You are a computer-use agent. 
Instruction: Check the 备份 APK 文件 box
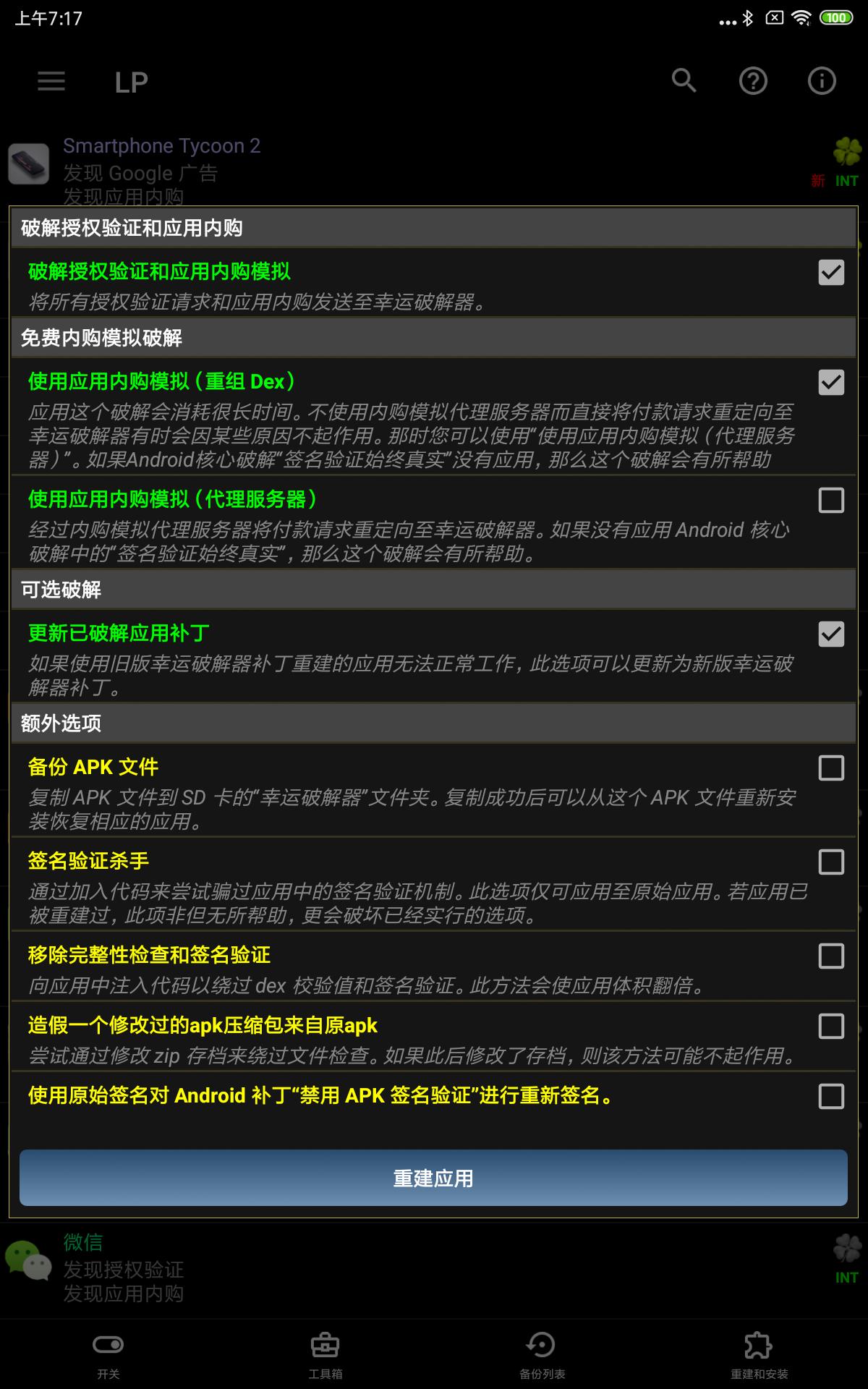coord(830,768)
